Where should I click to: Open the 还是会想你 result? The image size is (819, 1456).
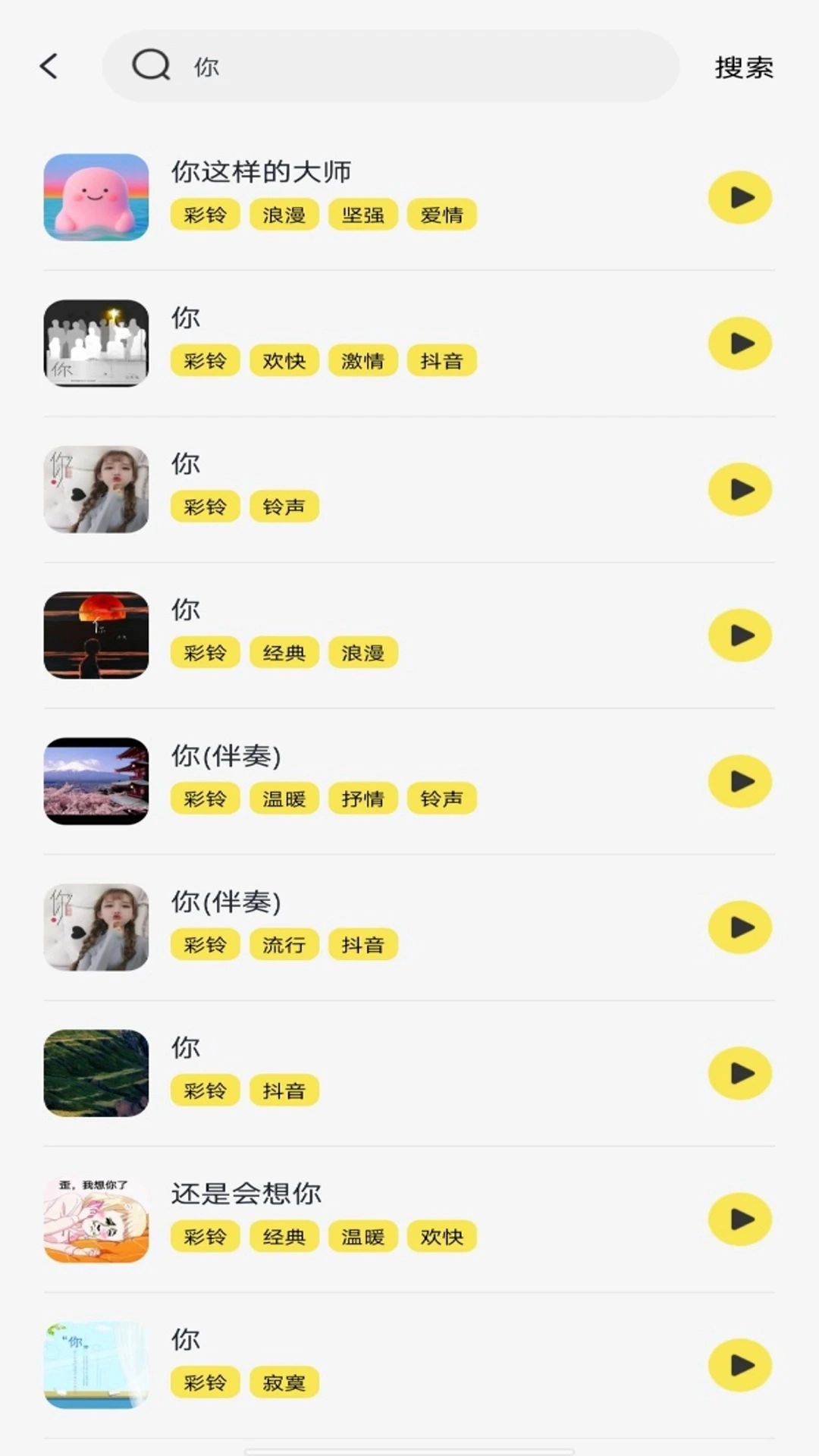pyautogui.click(x=246, y=1194)
